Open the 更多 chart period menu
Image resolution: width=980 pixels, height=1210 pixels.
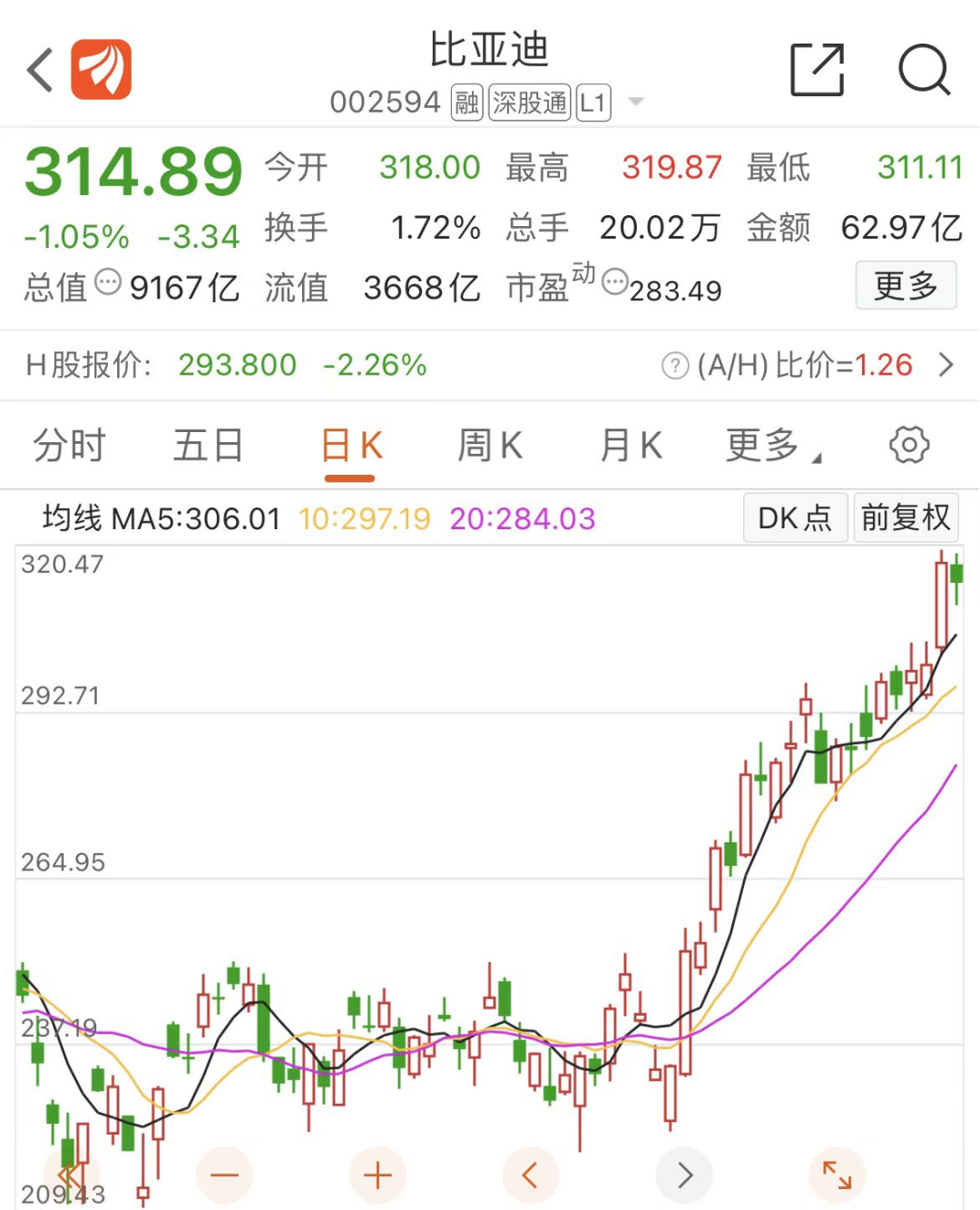pos(765,444)
